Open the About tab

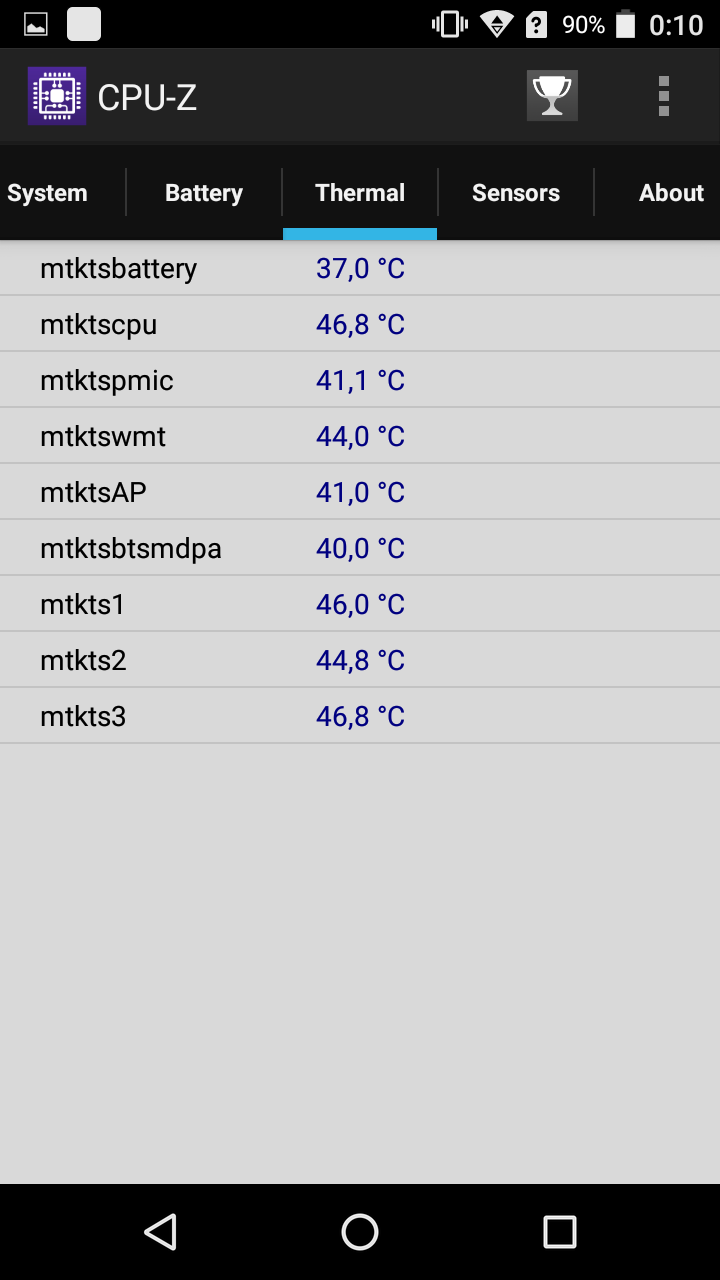point(671,193)
